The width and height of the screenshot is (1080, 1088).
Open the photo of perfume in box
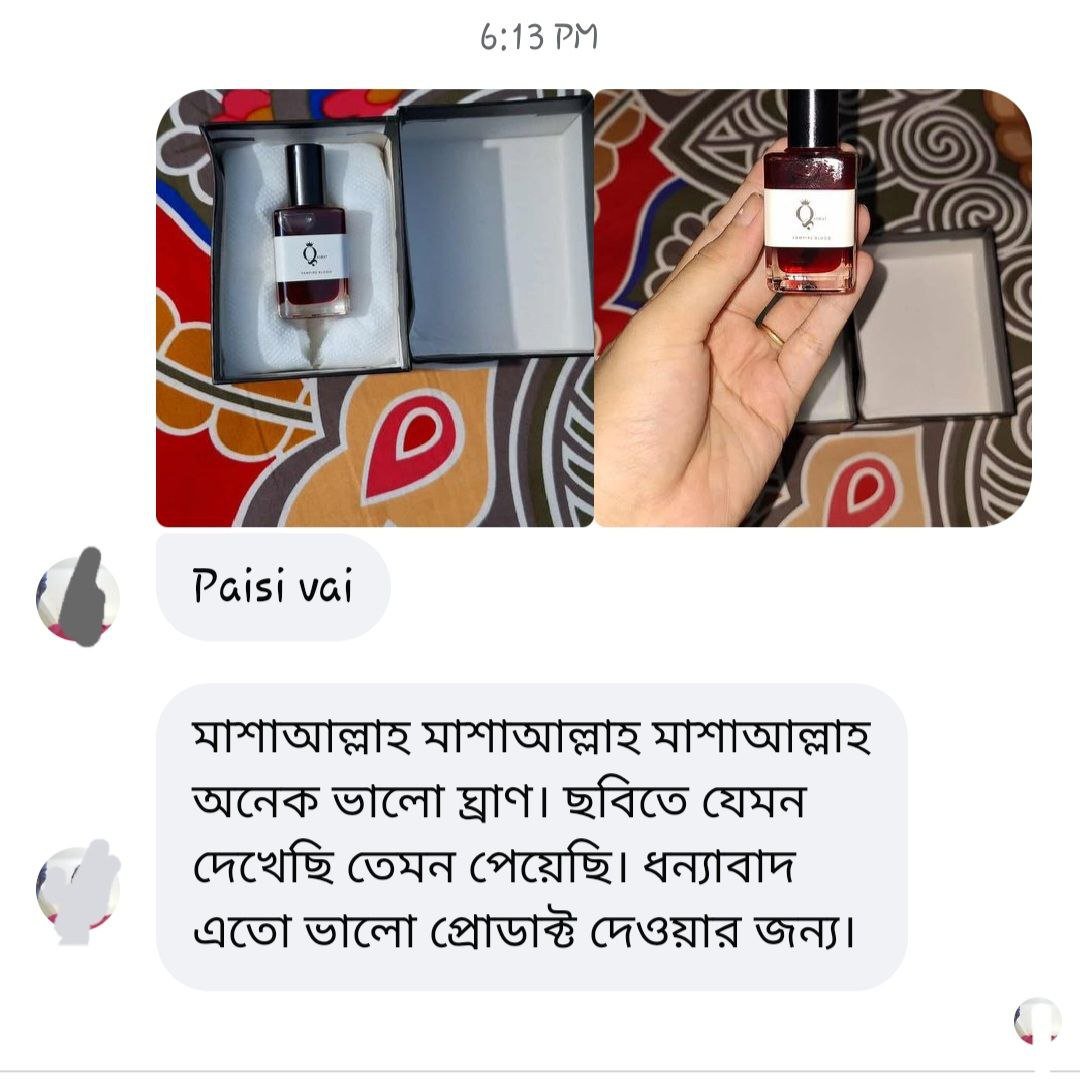coord(375,308)
